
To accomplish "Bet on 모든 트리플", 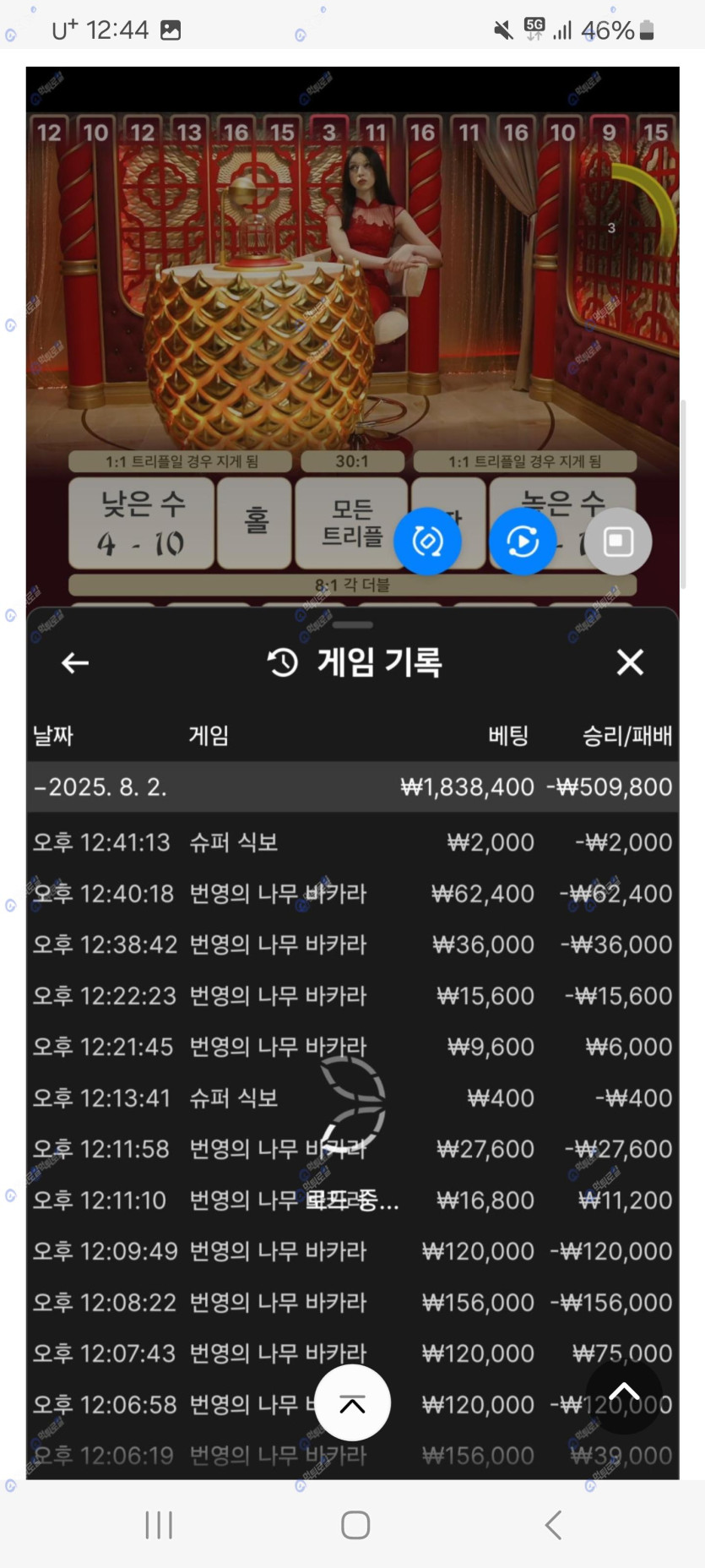I will coord(351,523).
